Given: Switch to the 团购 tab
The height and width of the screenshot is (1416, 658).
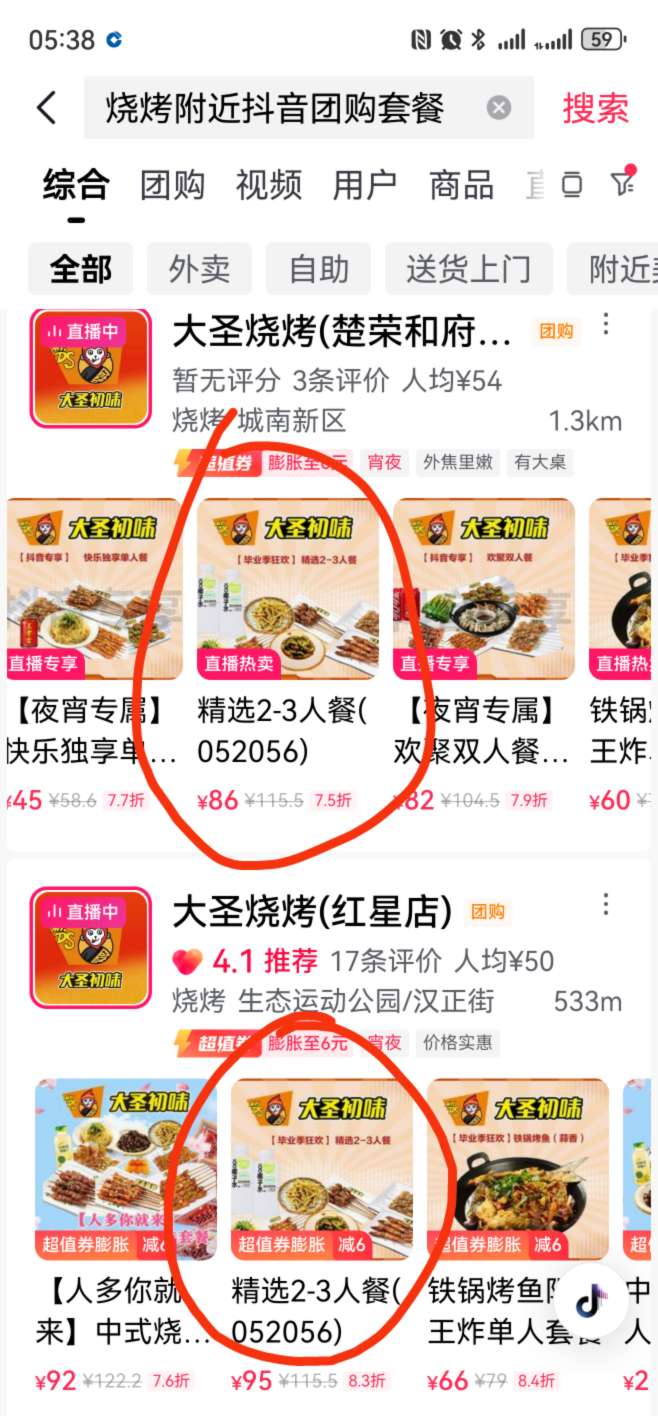Looking at the screenshot, I should [x=172, y=185].
